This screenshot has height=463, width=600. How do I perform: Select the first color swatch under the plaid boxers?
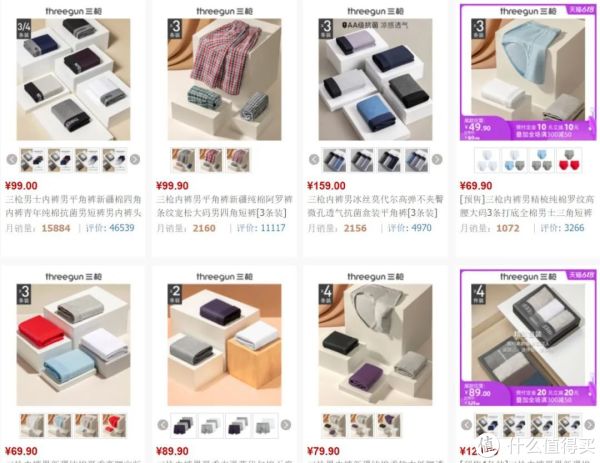183,159
